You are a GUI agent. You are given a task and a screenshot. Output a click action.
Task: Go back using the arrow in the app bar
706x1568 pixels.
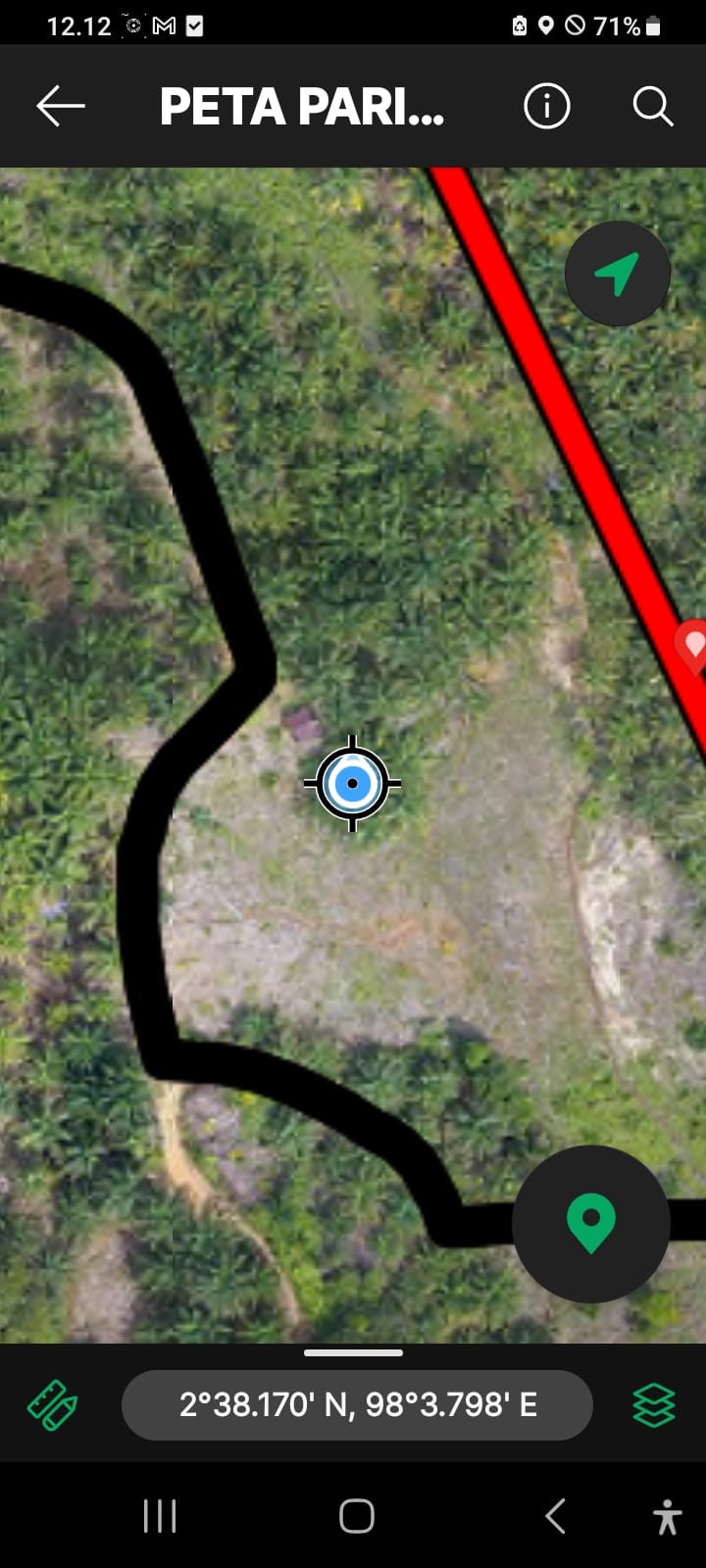pos(61,106)
